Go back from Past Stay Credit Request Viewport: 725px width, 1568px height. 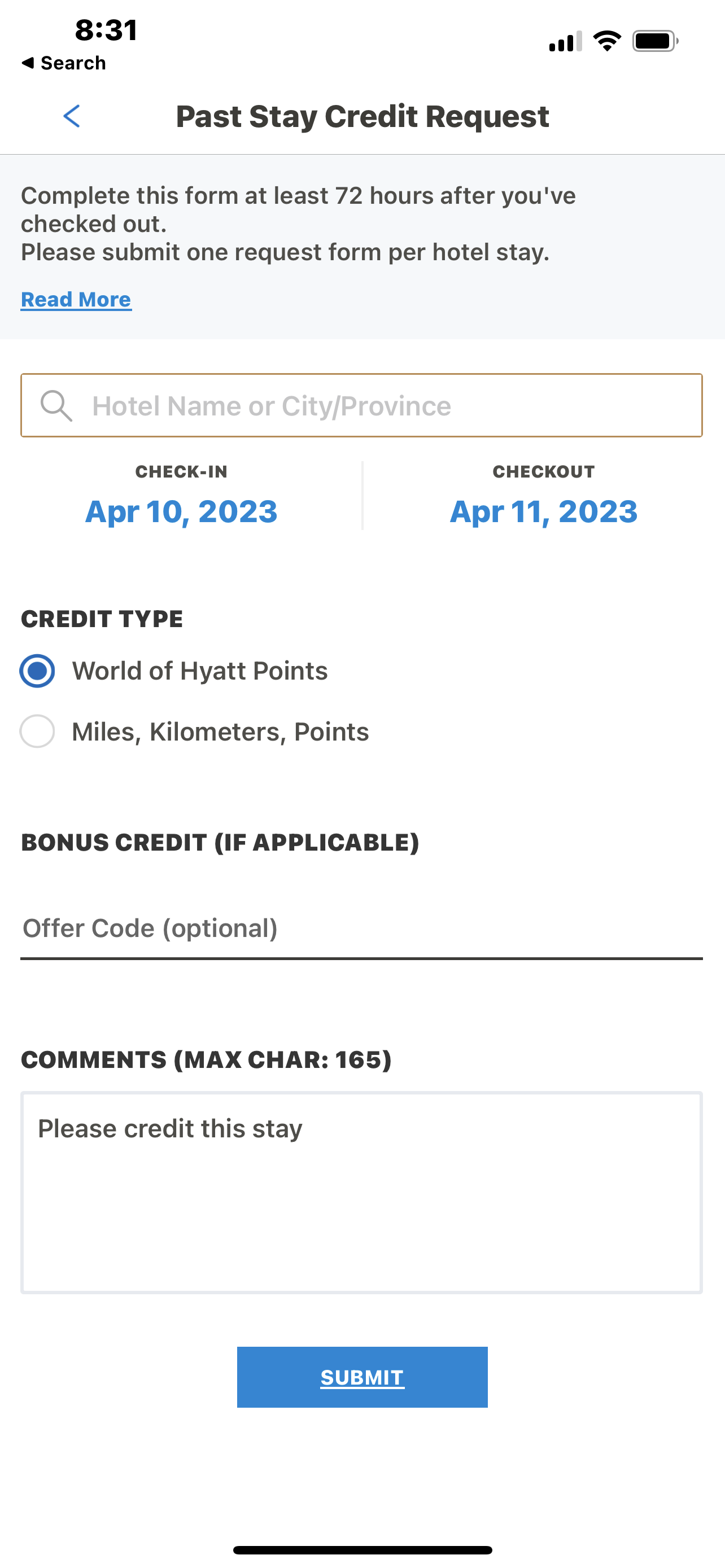click(72, 116)
